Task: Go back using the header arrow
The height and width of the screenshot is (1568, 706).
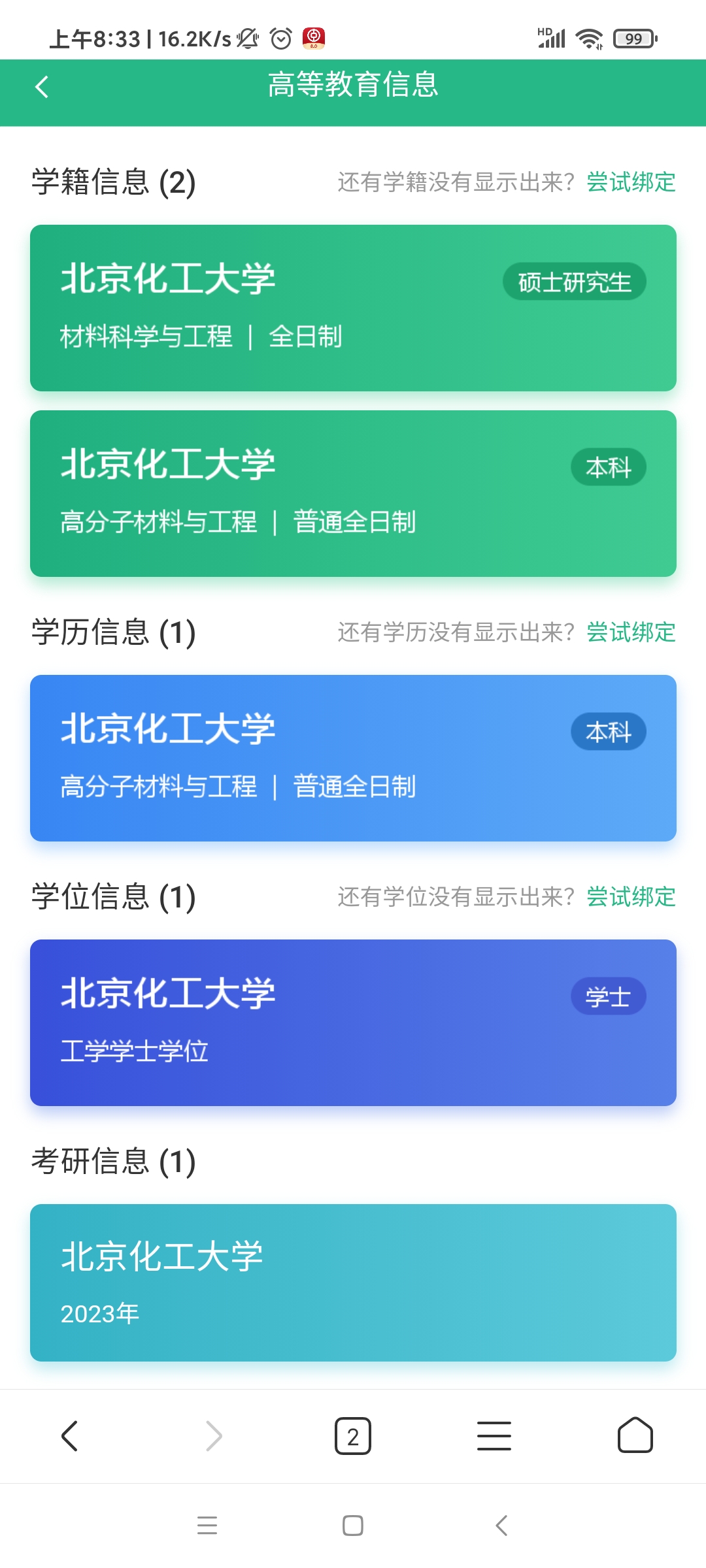Action: (x=42, y=86)
